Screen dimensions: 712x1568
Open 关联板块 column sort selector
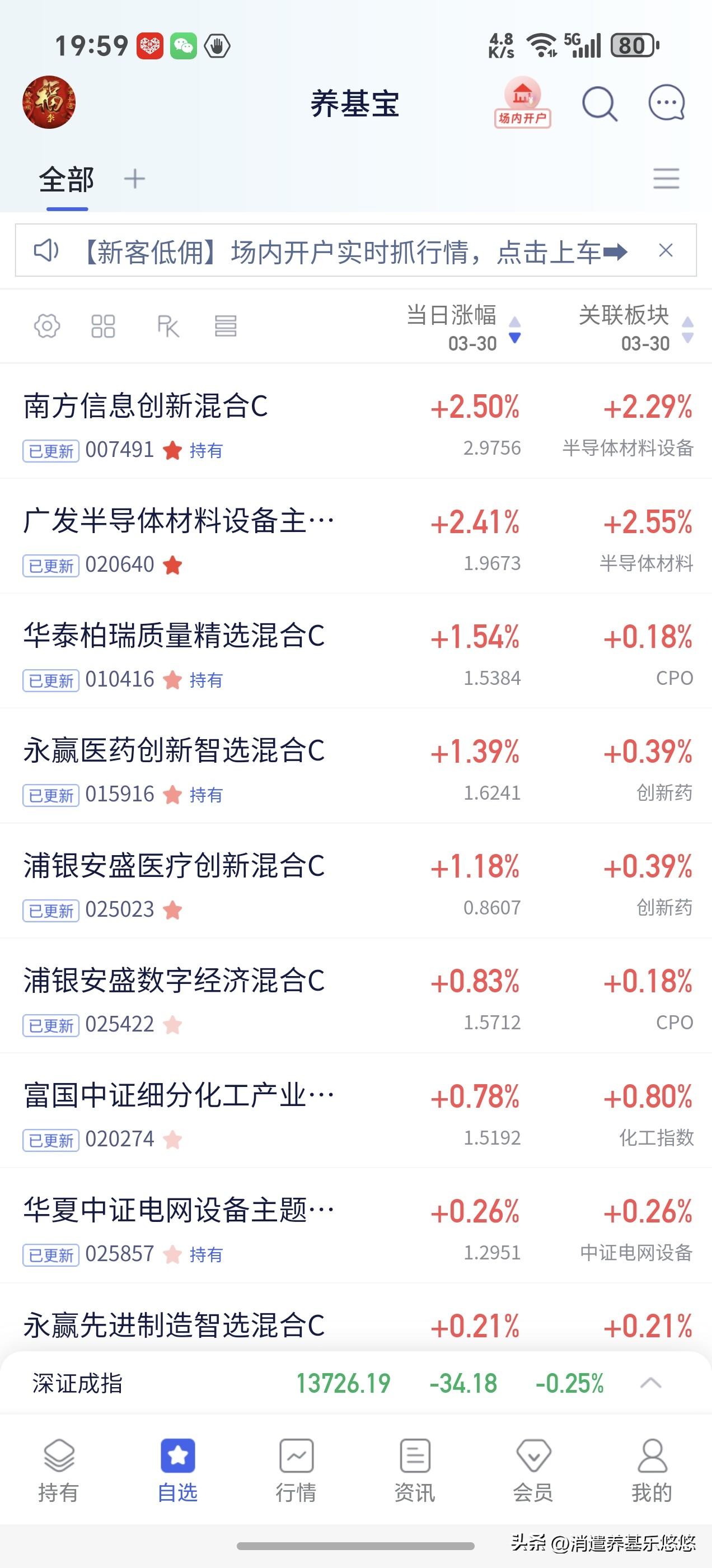tap(687, 329)
